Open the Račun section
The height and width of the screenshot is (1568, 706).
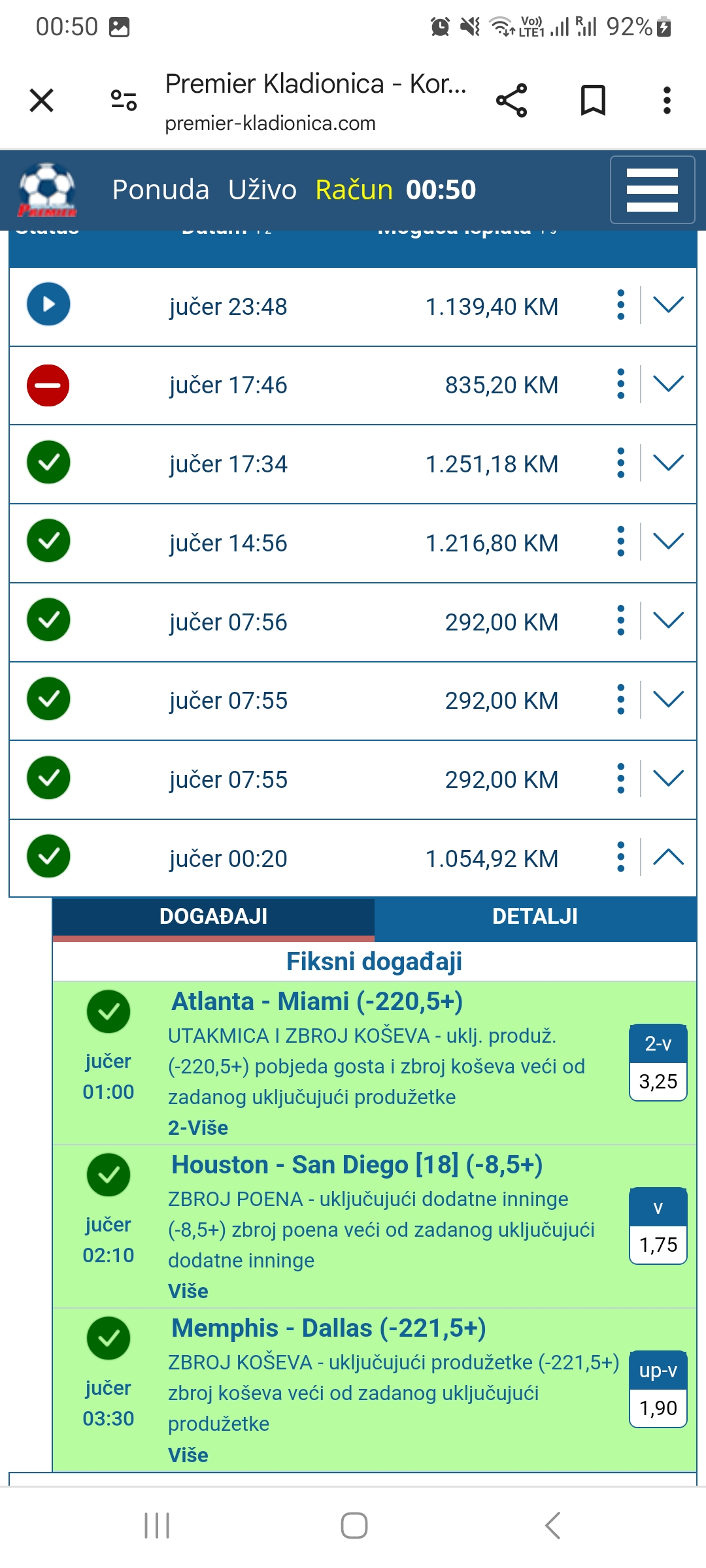point(354,190)
